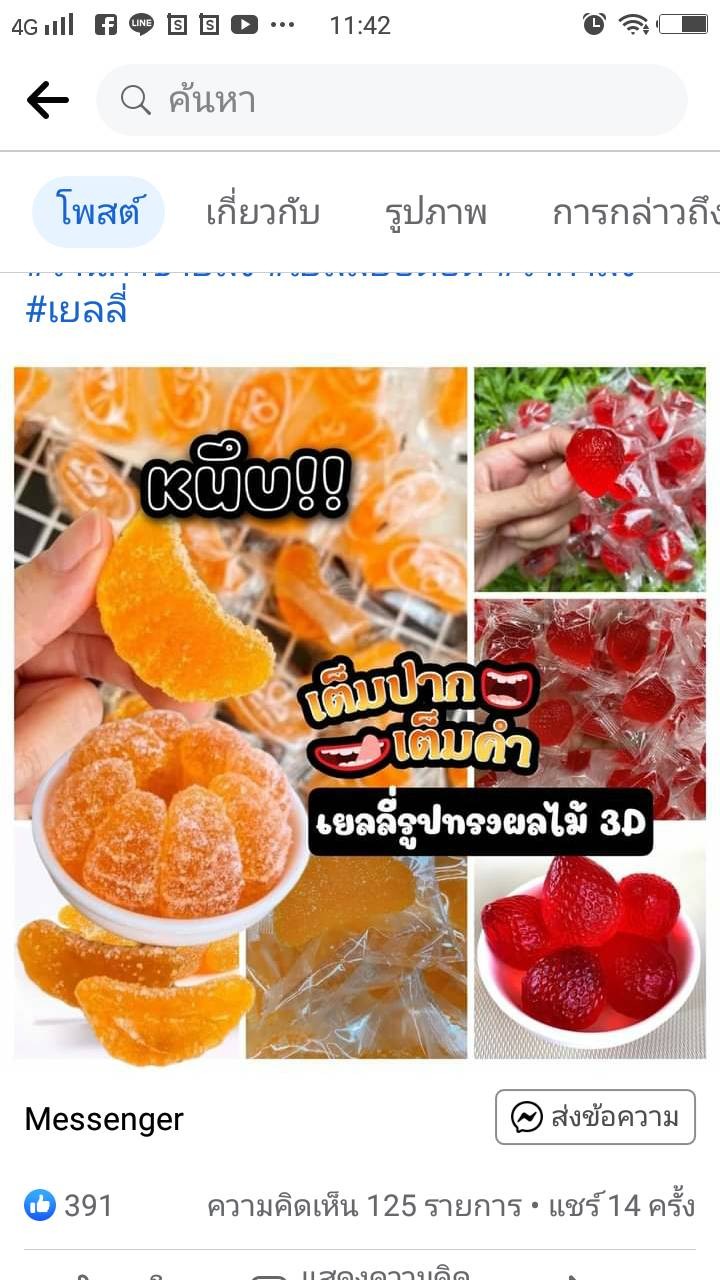View the 391 reactions list
Screen dimensions: 720x1280
(70, 1205)
